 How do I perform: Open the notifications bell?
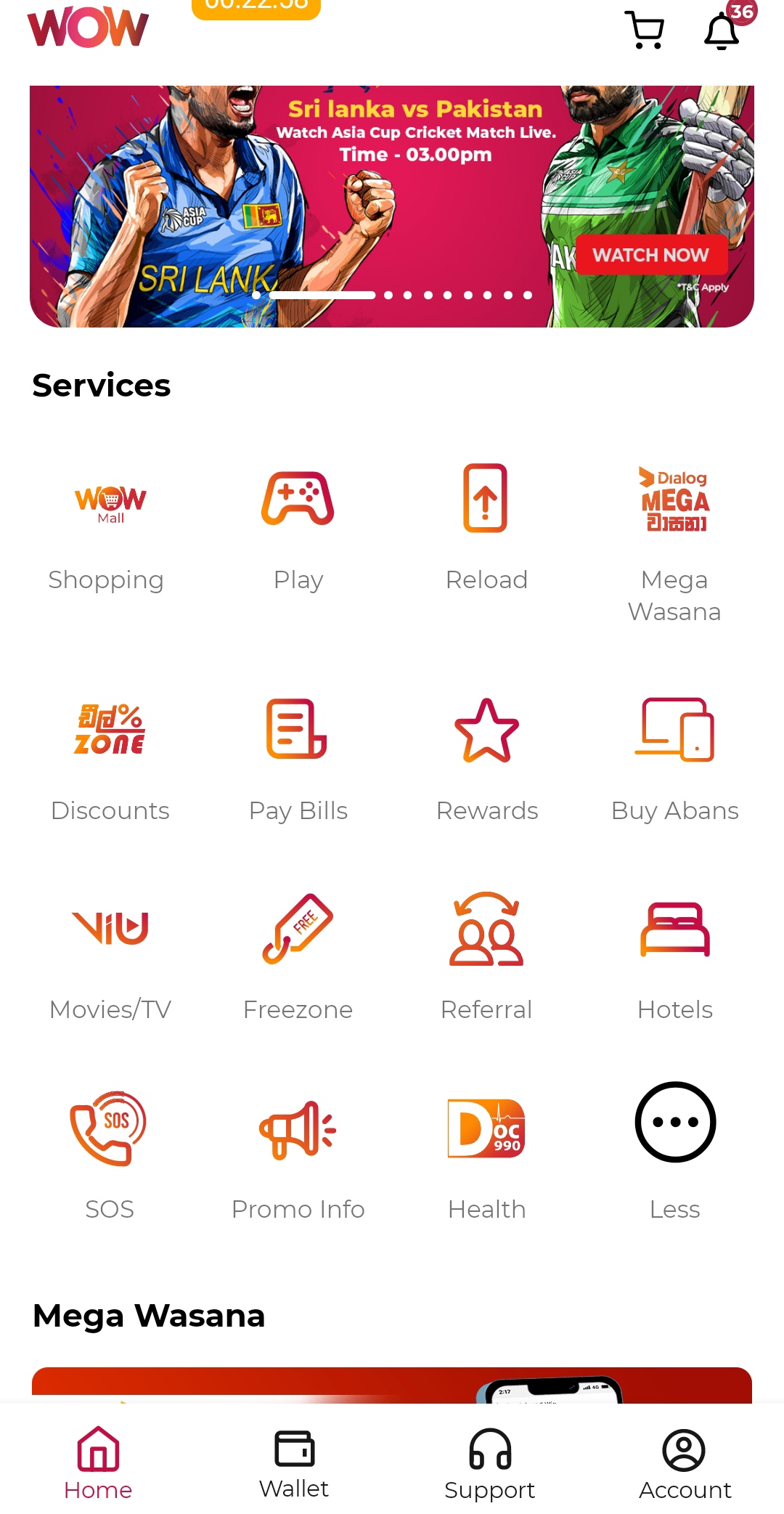pyautogui.click(x=722, y=30)
